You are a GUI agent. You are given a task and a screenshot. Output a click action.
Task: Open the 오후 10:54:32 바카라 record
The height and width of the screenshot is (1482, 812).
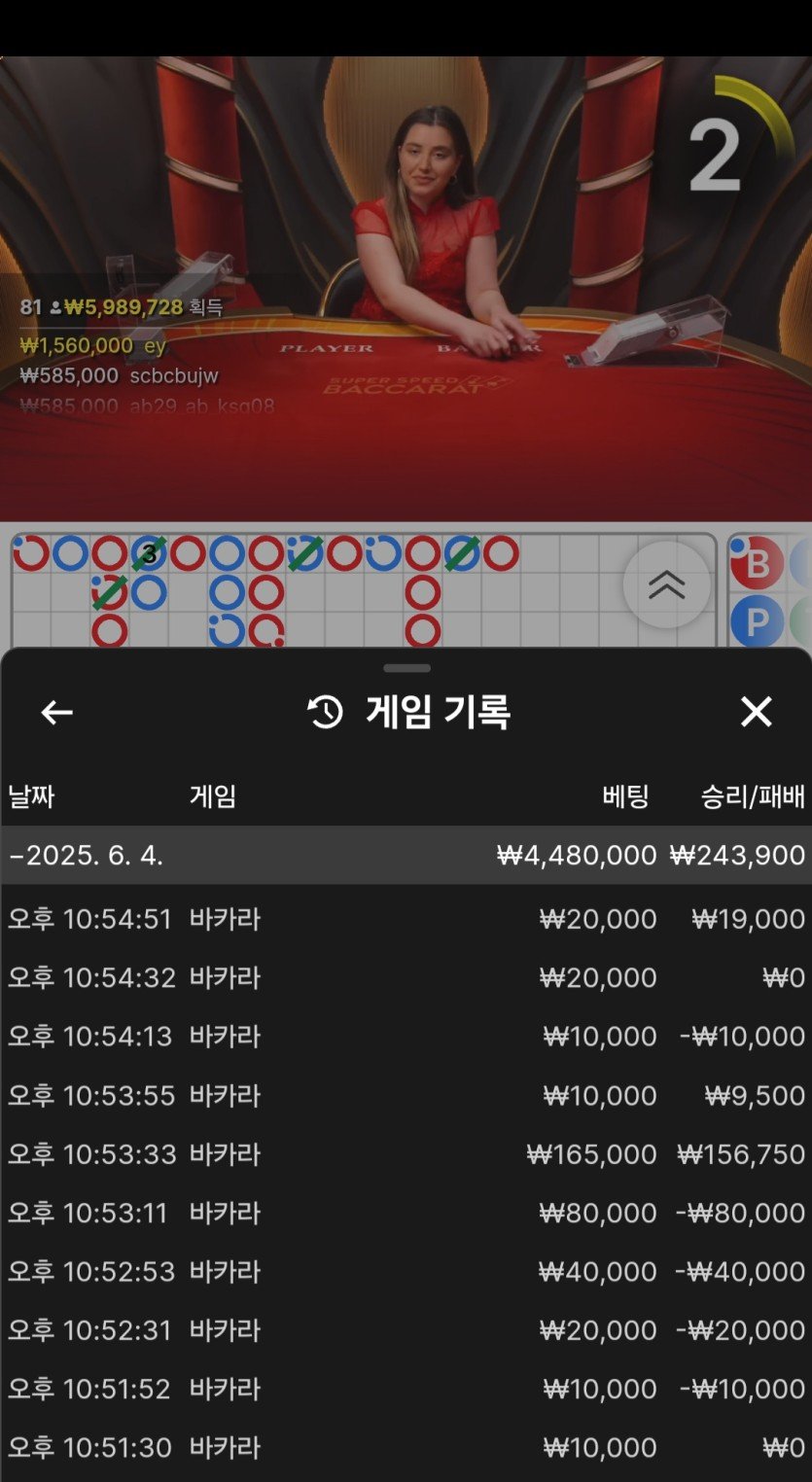point(406,977)
